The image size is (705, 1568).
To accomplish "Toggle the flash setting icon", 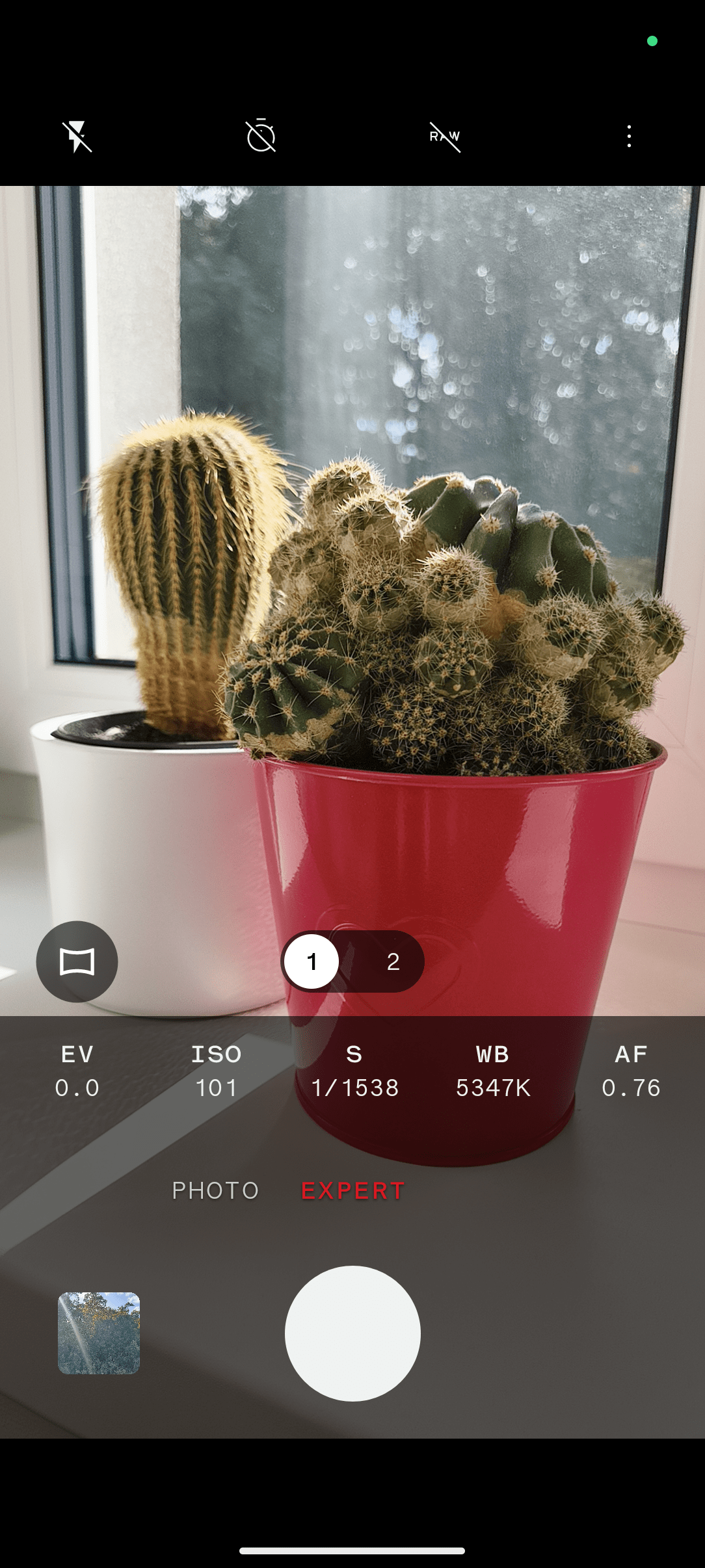I will coord(77,137).
